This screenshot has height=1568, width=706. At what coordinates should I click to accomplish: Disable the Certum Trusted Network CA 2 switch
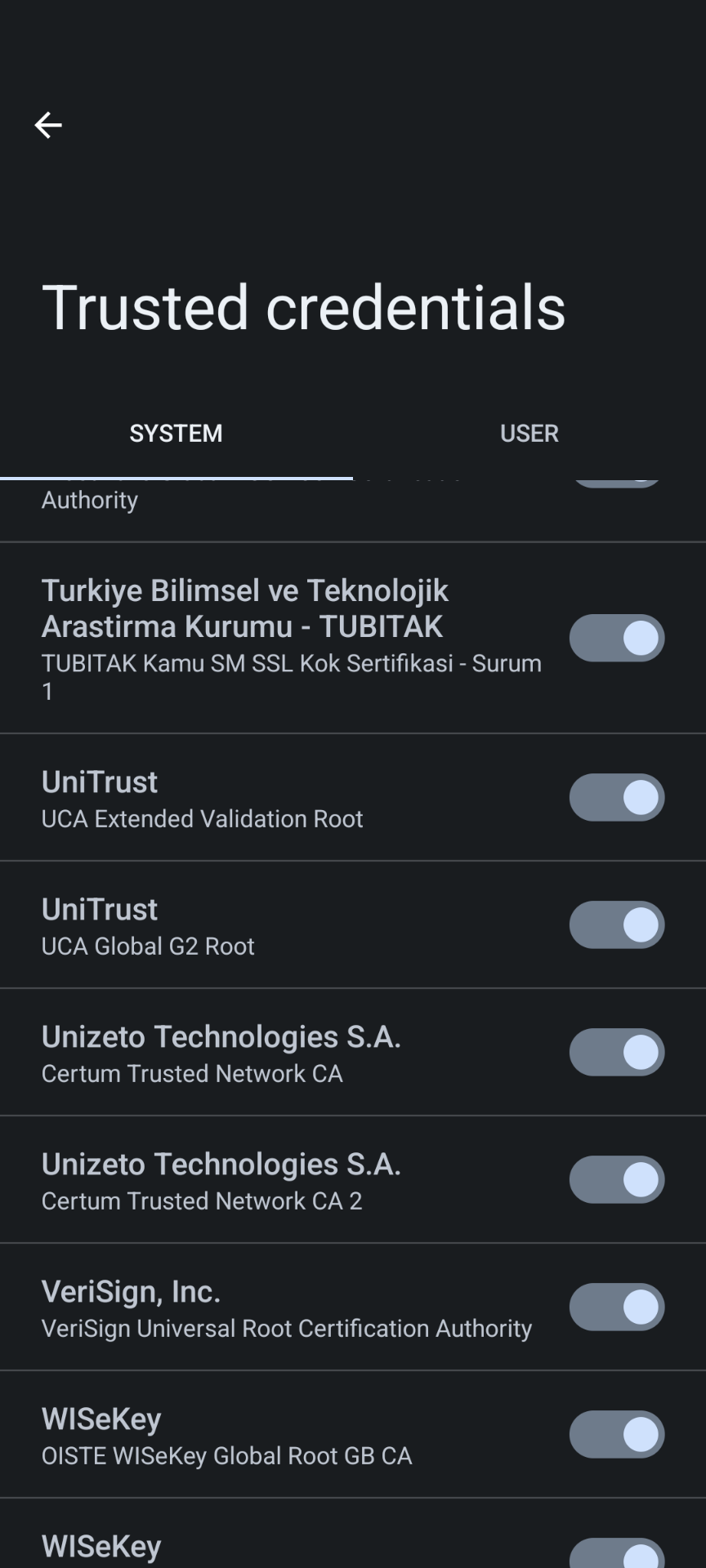(616, 1179)
